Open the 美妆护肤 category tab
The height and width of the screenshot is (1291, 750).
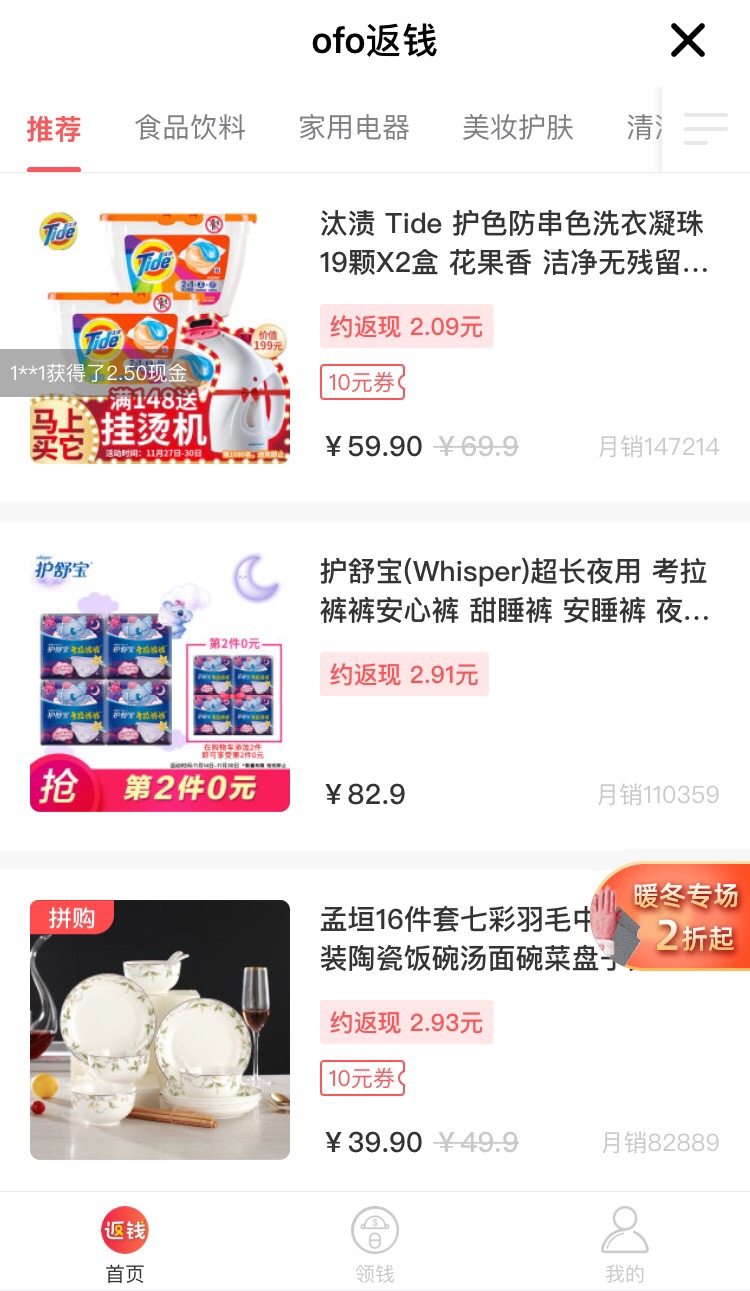pyautogui.click(x=517, y=128)
